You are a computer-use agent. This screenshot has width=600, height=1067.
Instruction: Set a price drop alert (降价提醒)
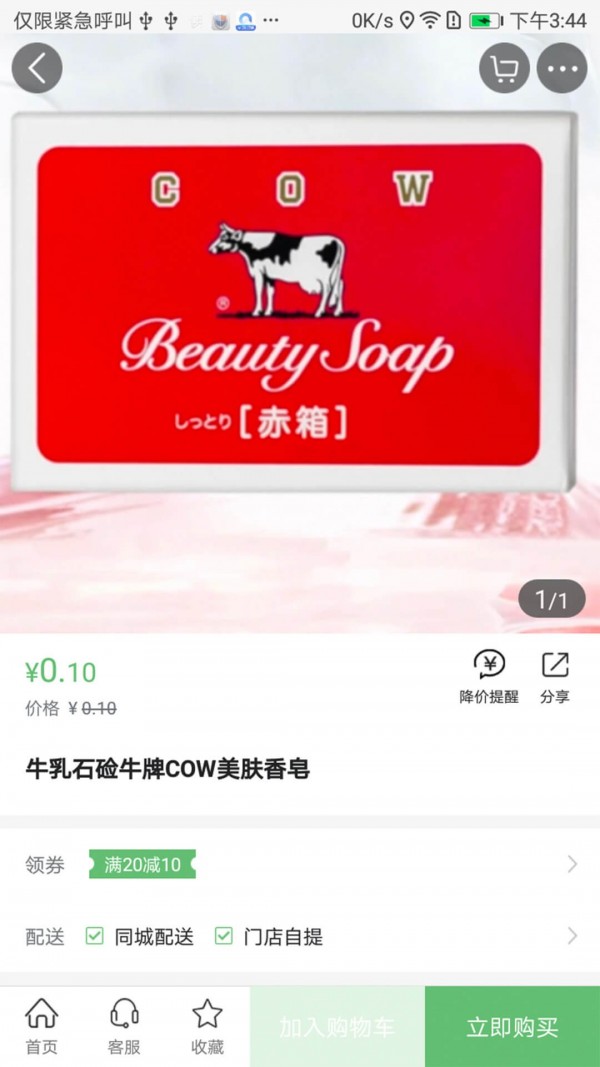[489, 677]
